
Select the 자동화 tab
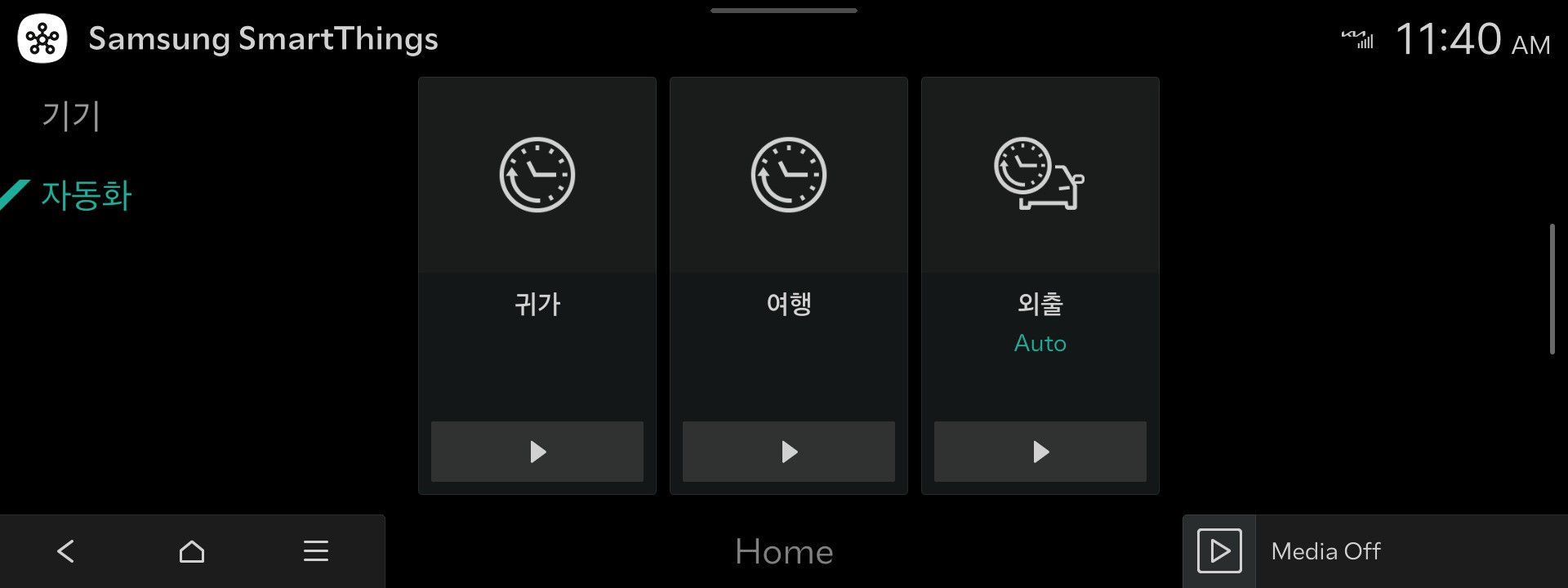tap(86, 196)
